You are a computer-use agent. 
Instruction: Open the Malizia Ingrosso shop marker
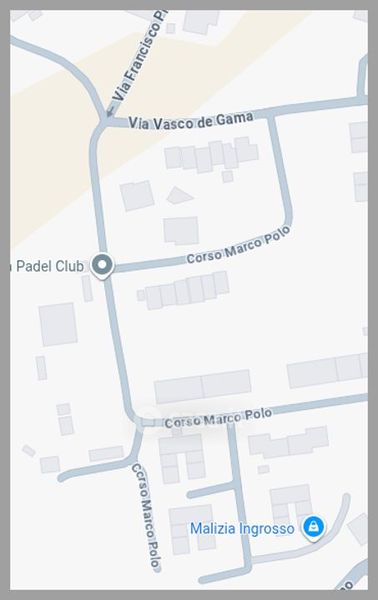pyautogui.click(x=313, y=528)
